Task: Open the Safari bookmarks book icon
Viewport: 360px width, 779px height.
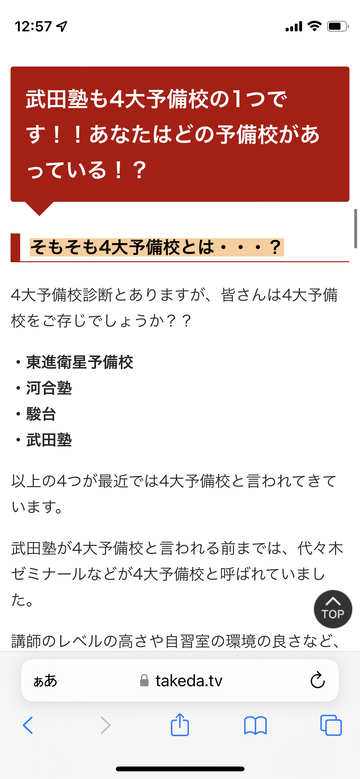Action: (255, 726)
